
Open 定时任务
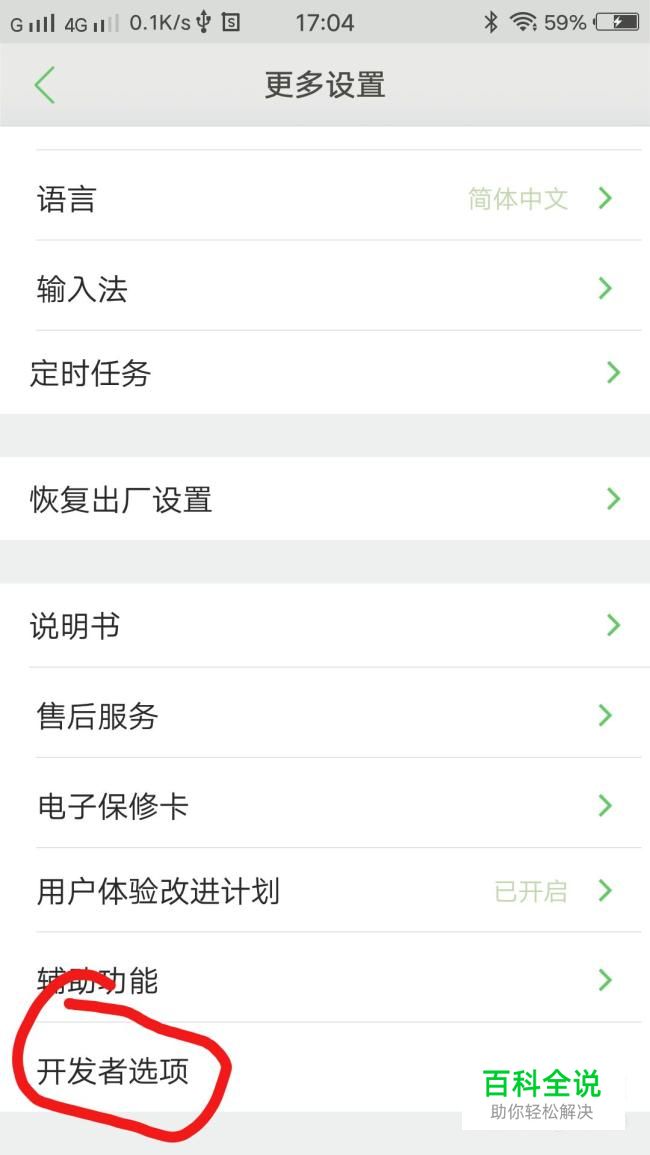coord(325,373)
